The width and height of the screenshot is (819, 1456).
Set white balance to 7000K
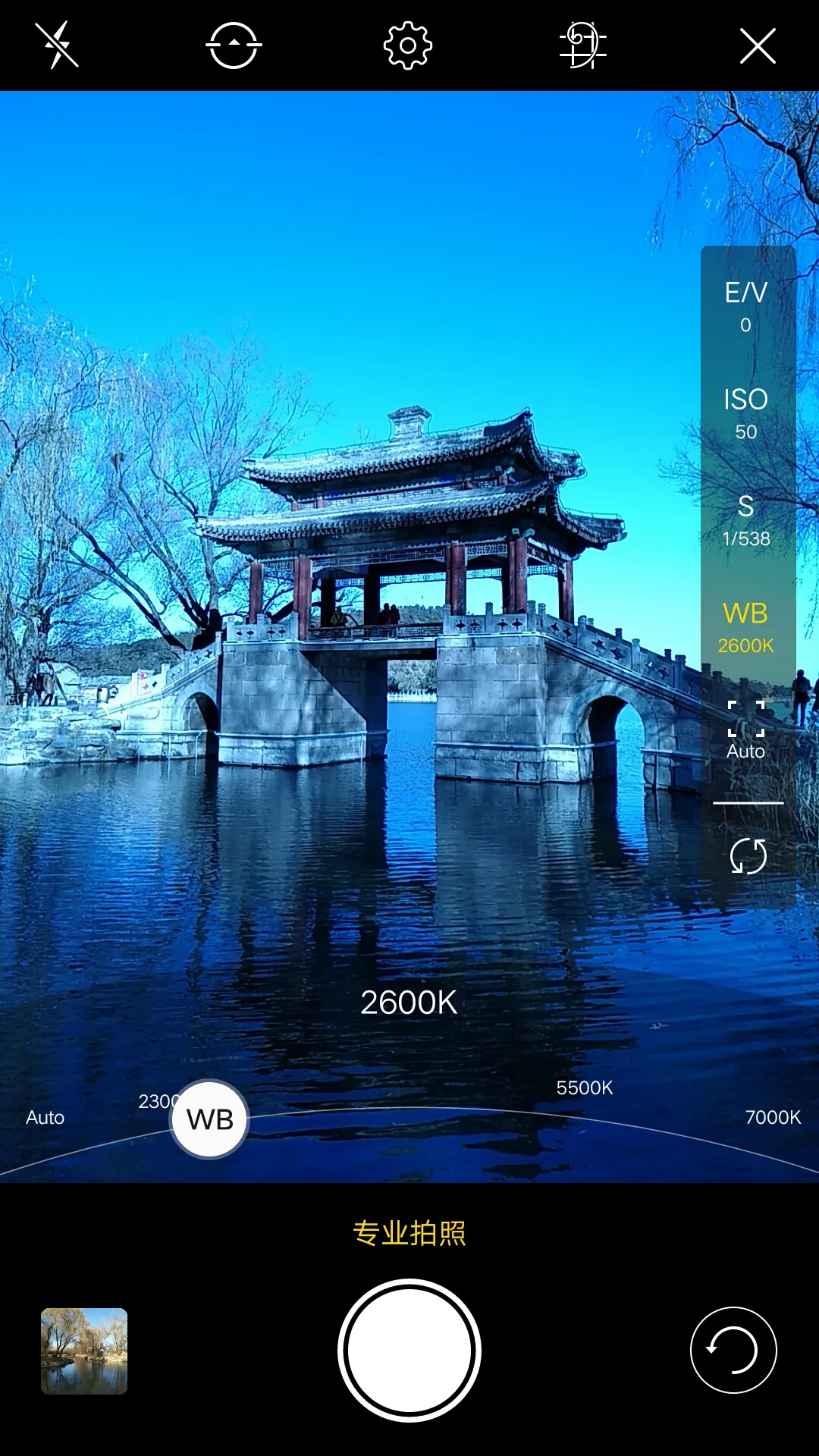(772, 1117)
